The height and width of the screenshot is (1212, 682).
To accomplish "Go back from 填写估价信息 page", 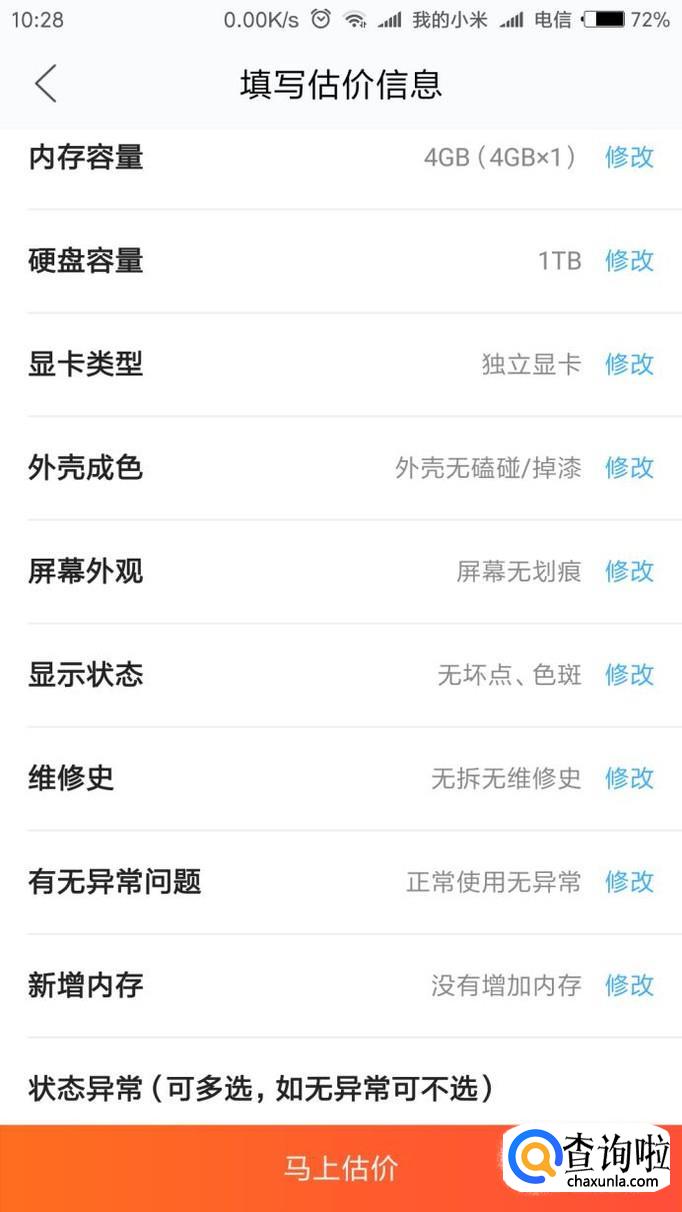I will (x=46, y=84).
